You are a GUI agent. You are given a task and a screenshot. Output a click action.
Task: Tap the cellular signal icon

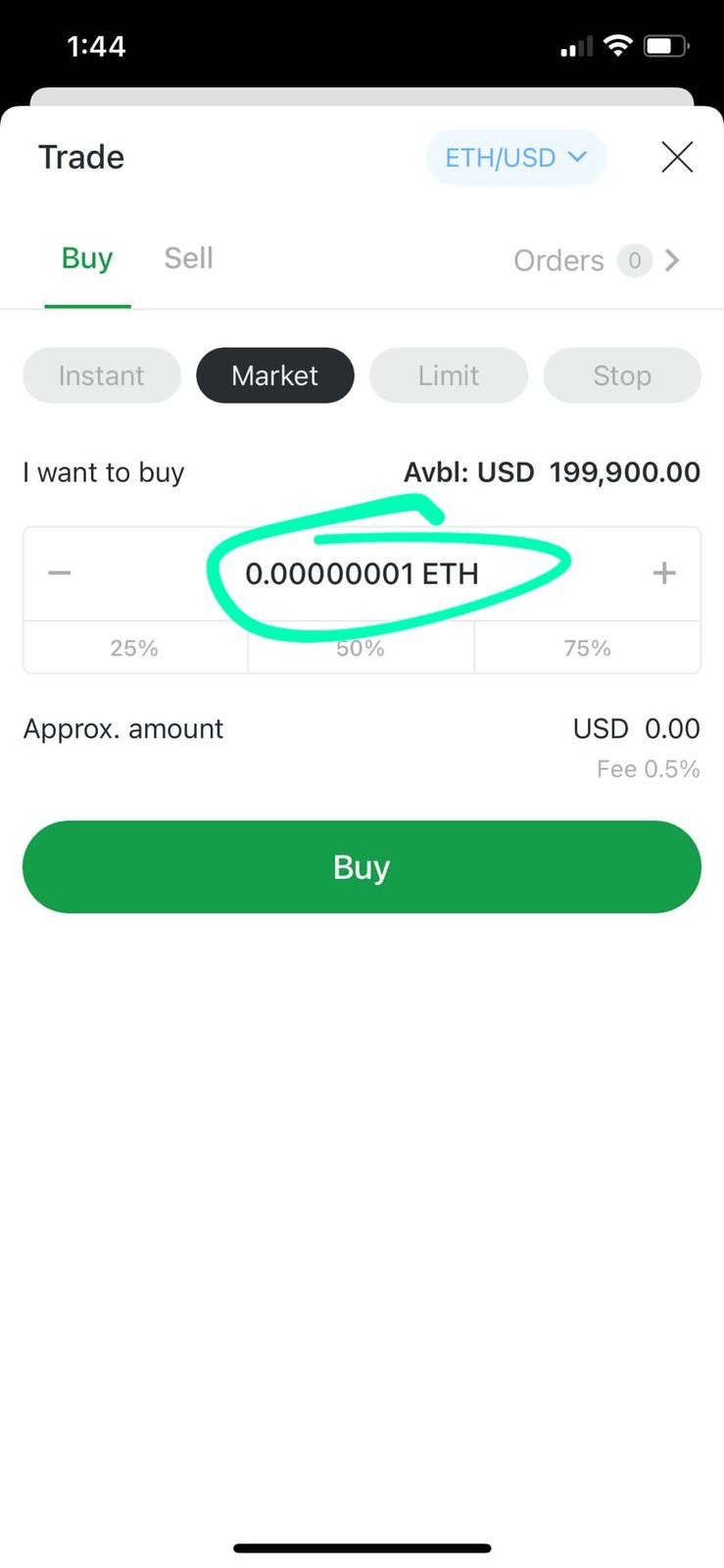click(x=576, y=45)
